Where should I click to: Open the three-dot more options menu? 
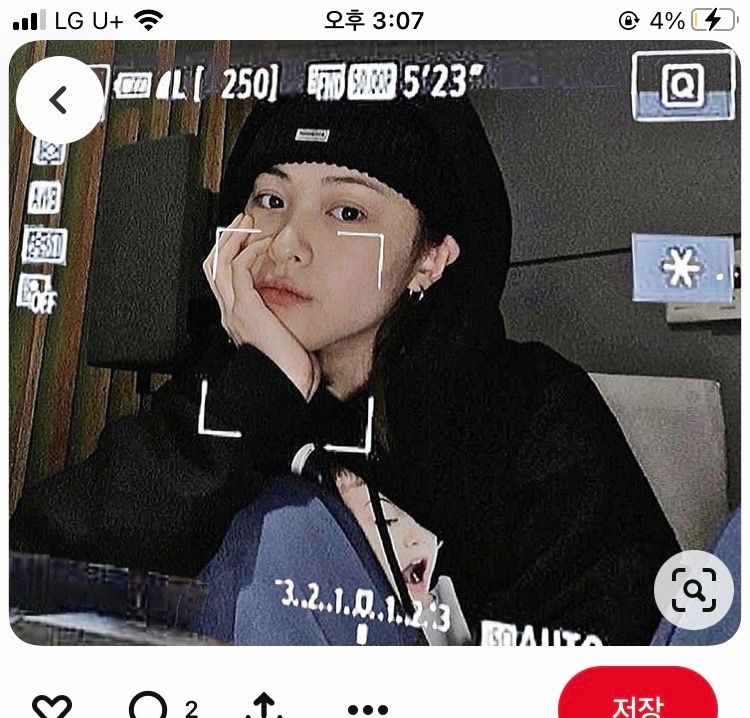click(367, 708)
